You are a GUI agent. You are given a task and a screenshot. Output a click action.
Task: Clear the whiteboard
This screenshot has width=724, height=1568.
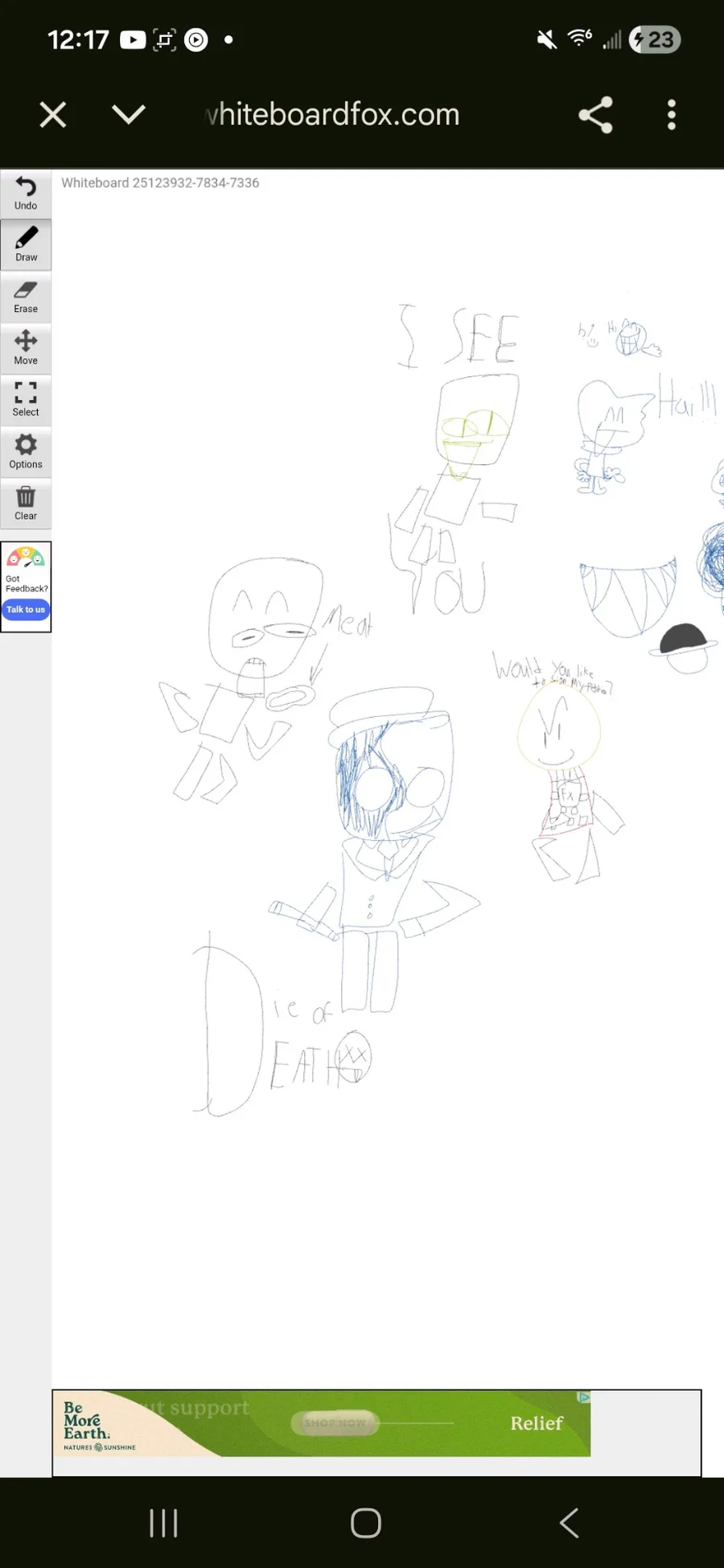[x=26, y=504]
